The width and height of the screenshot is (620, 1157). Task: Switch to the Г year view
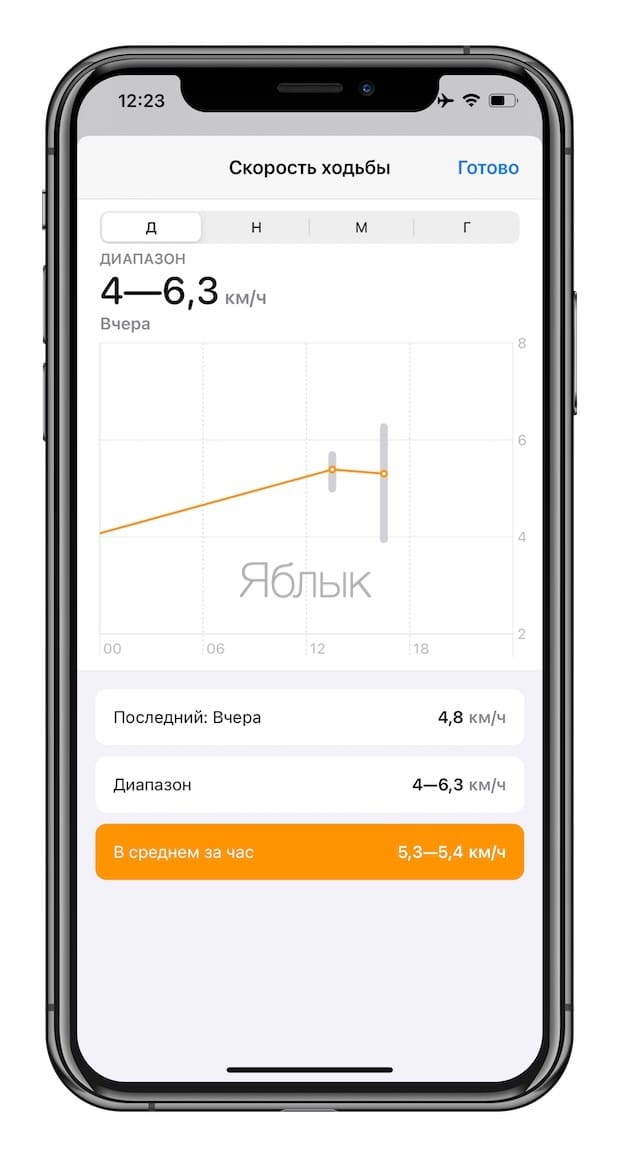click(x=466, y=227)
